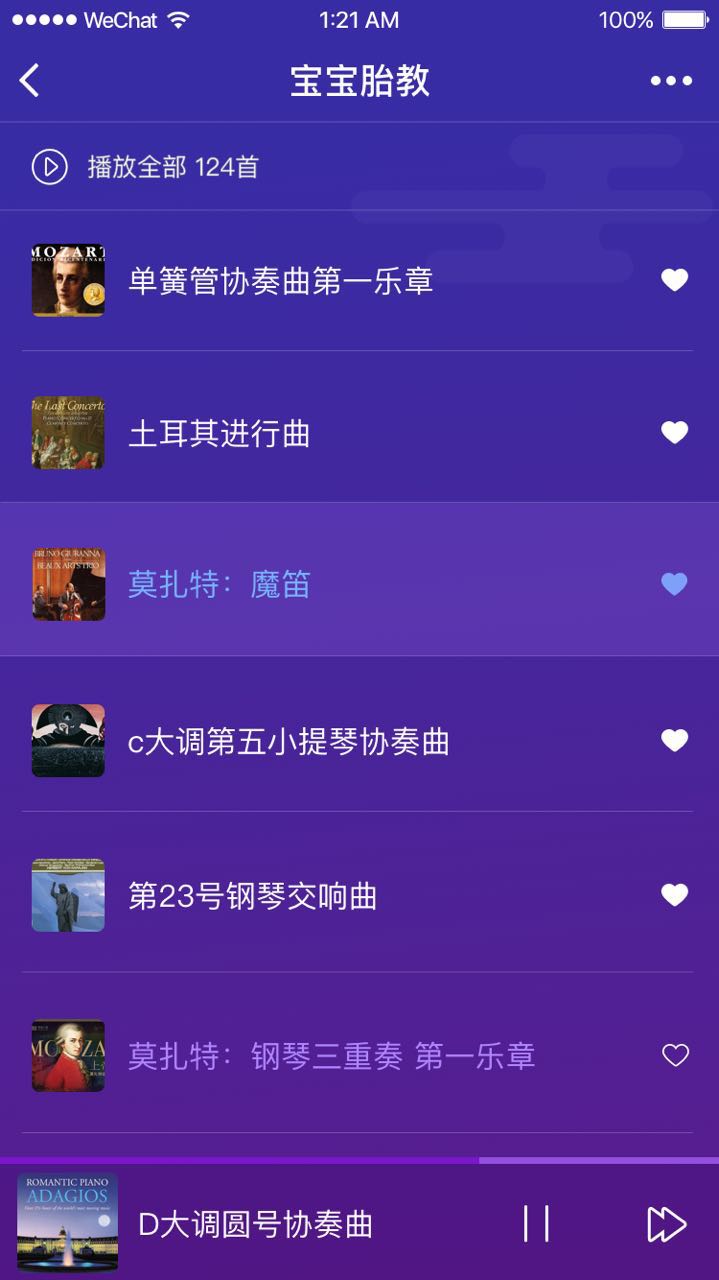Tap the heart beside 土耳其进行曲
719x1280 pixels.
coord(675,432)
